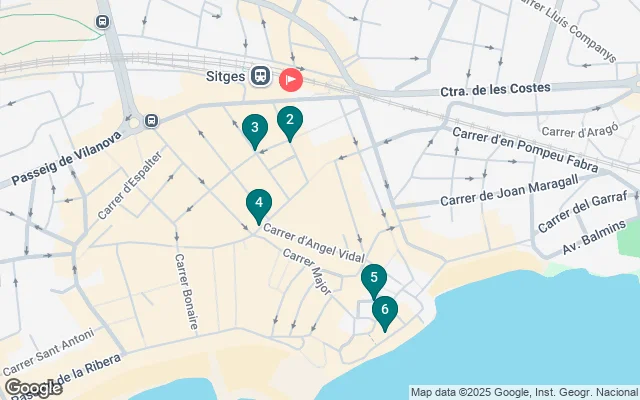Open map marker number 4
The width and height of the screenshot is (640, 400).
tap(258, 205)
